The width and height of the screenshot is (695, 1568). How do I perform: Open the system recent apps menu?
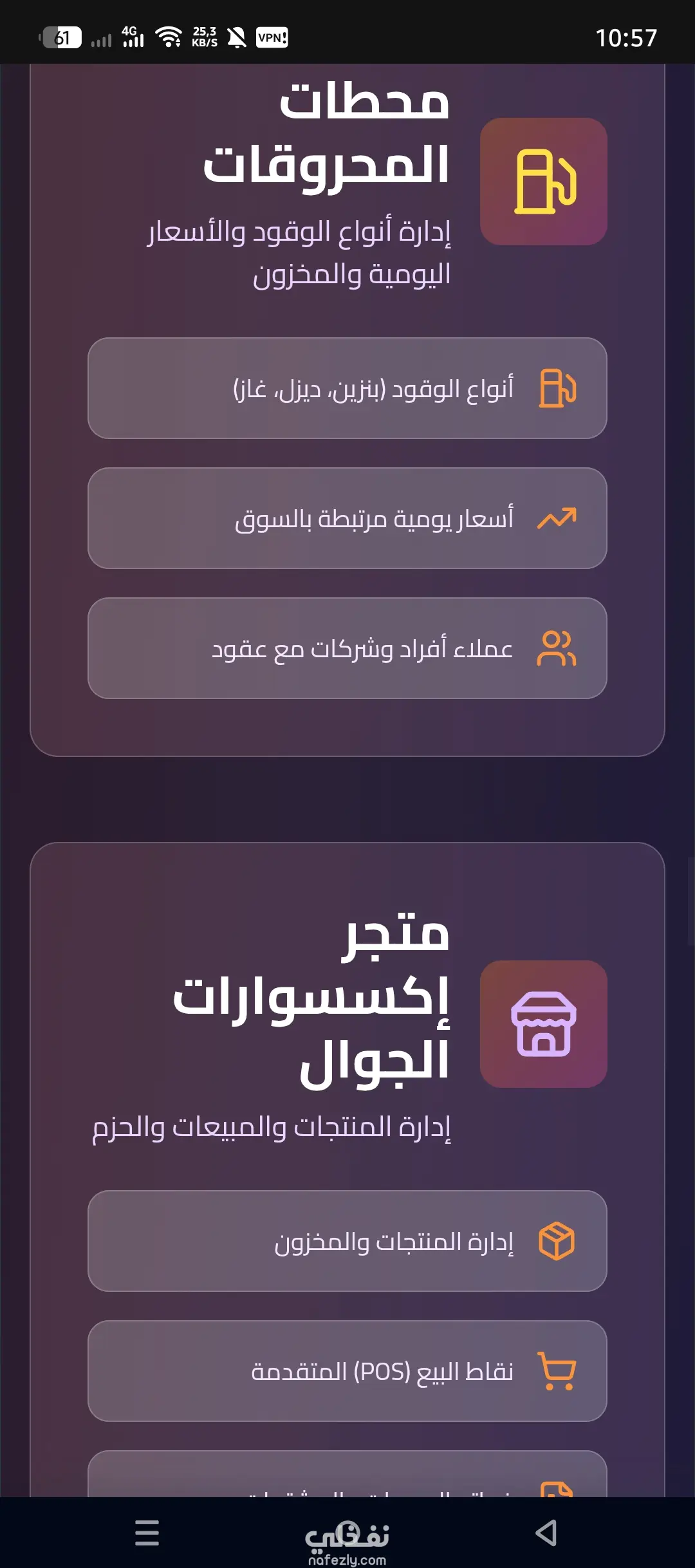[147, 1533]
